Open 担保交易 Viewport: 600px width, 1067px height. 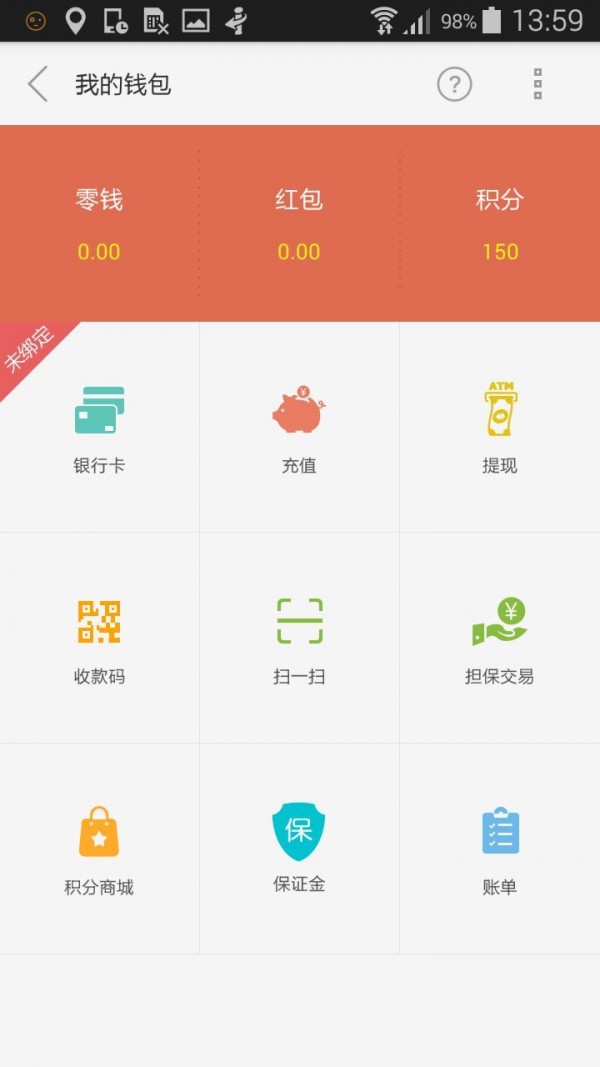pyautogui.click(x=499, y=638)
